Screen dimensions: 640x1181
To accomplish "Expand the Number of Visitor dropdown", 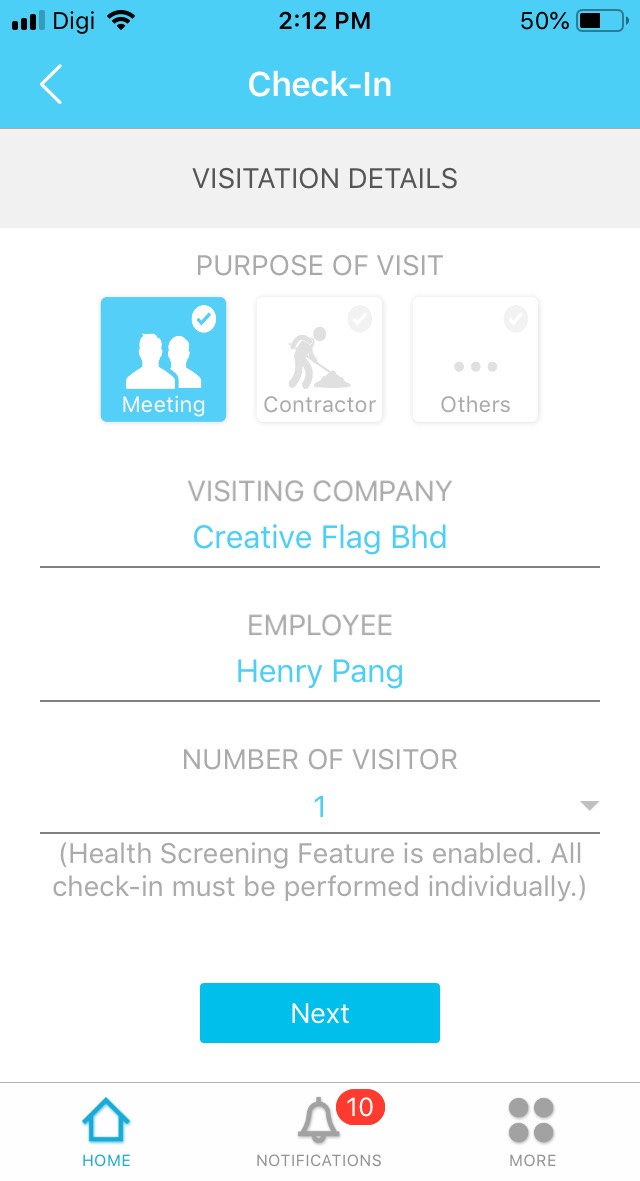I will pos(320,806).
